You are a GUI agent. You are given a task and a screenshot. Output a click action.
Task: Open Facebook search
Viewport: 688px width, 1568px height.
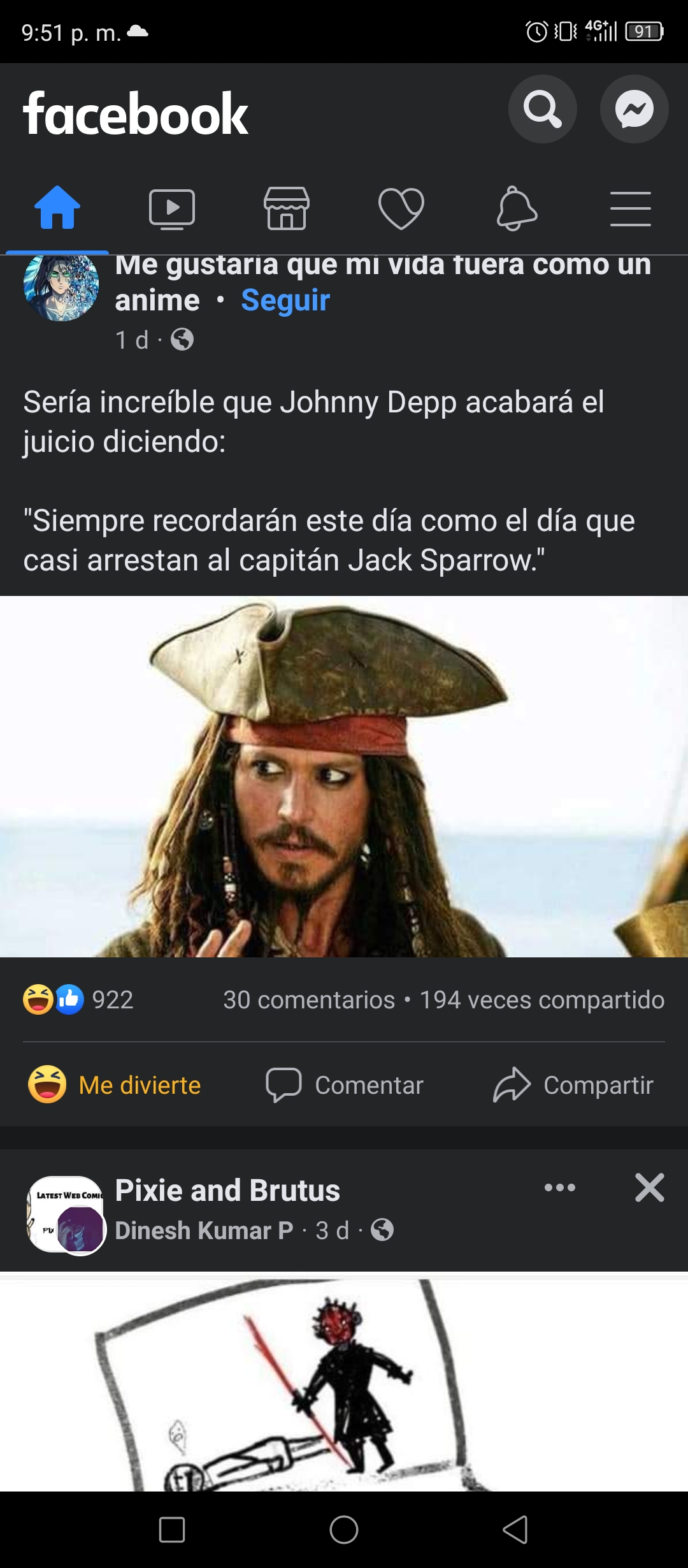click(542, 109)
